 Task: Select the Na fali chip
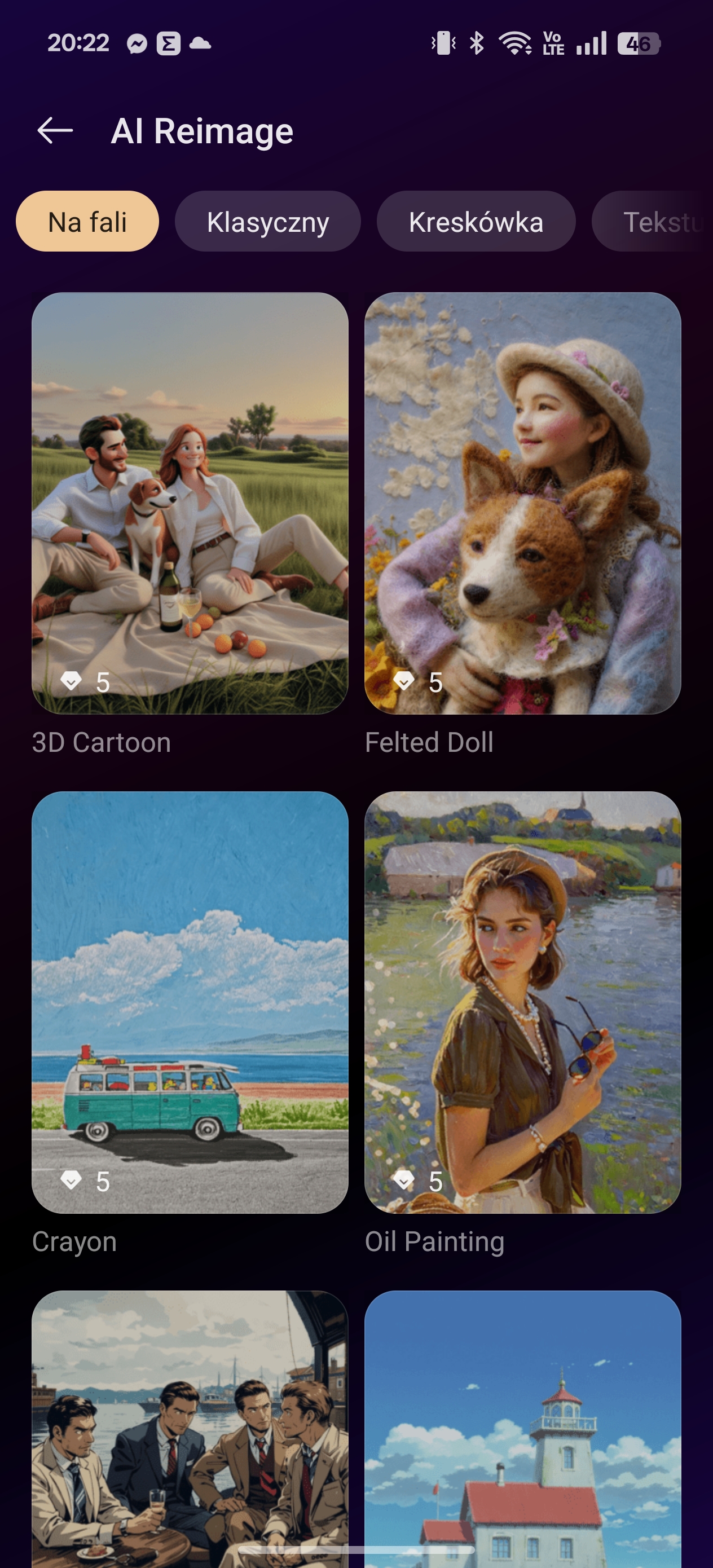pyautogui.click(x=87, y=222)
